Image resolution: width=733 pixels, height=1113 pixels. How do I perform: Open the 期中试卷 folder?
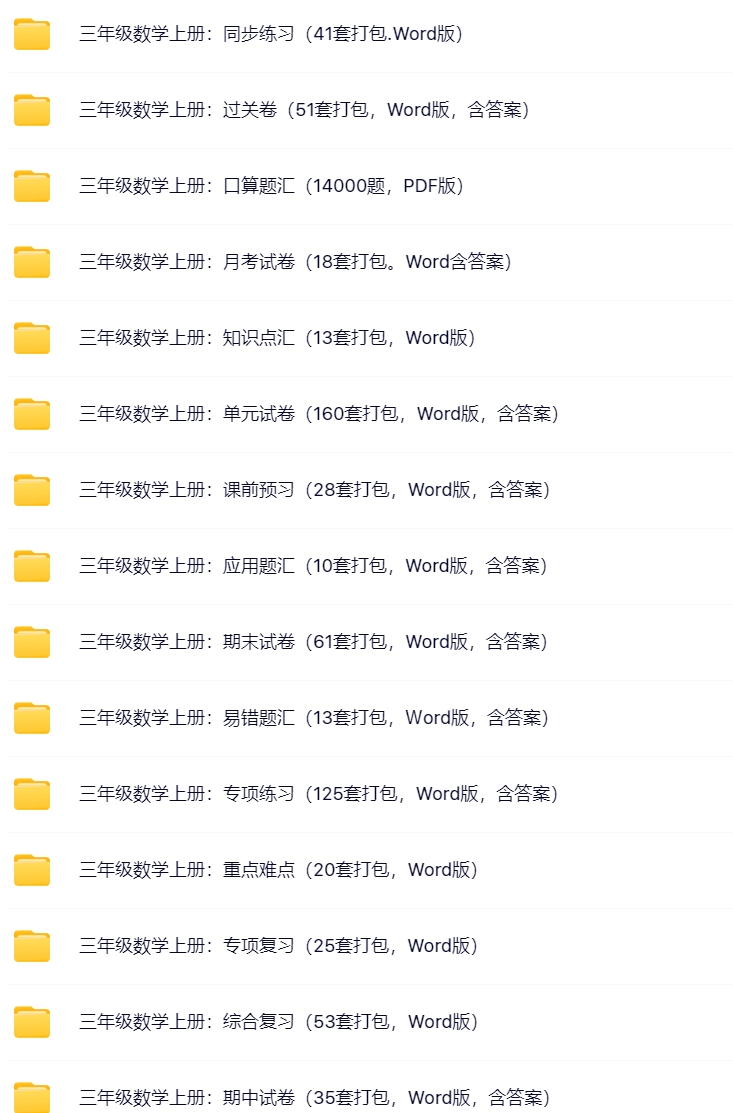click(x=314, y=1097)
